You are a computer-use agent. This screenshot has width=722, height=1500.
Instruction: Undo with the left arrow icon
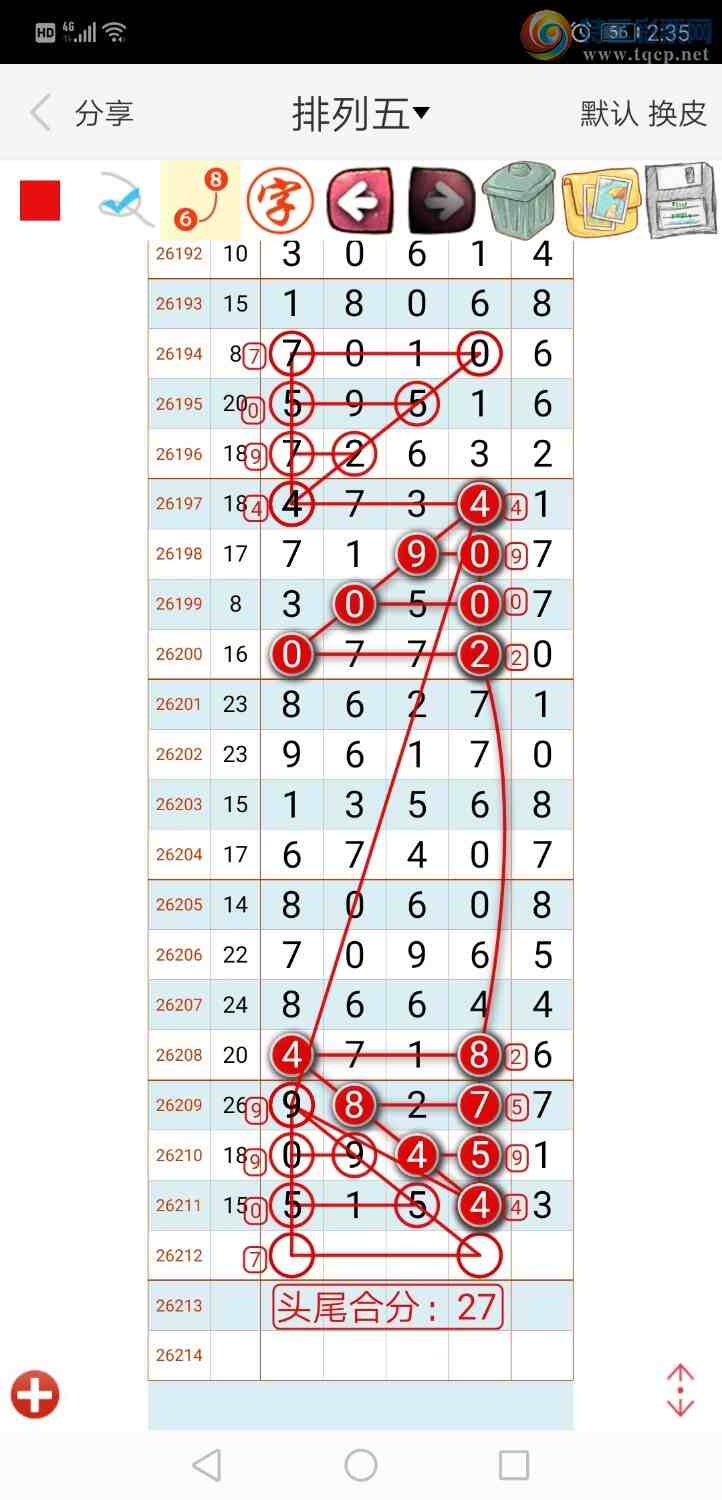[x=360, y=200]
